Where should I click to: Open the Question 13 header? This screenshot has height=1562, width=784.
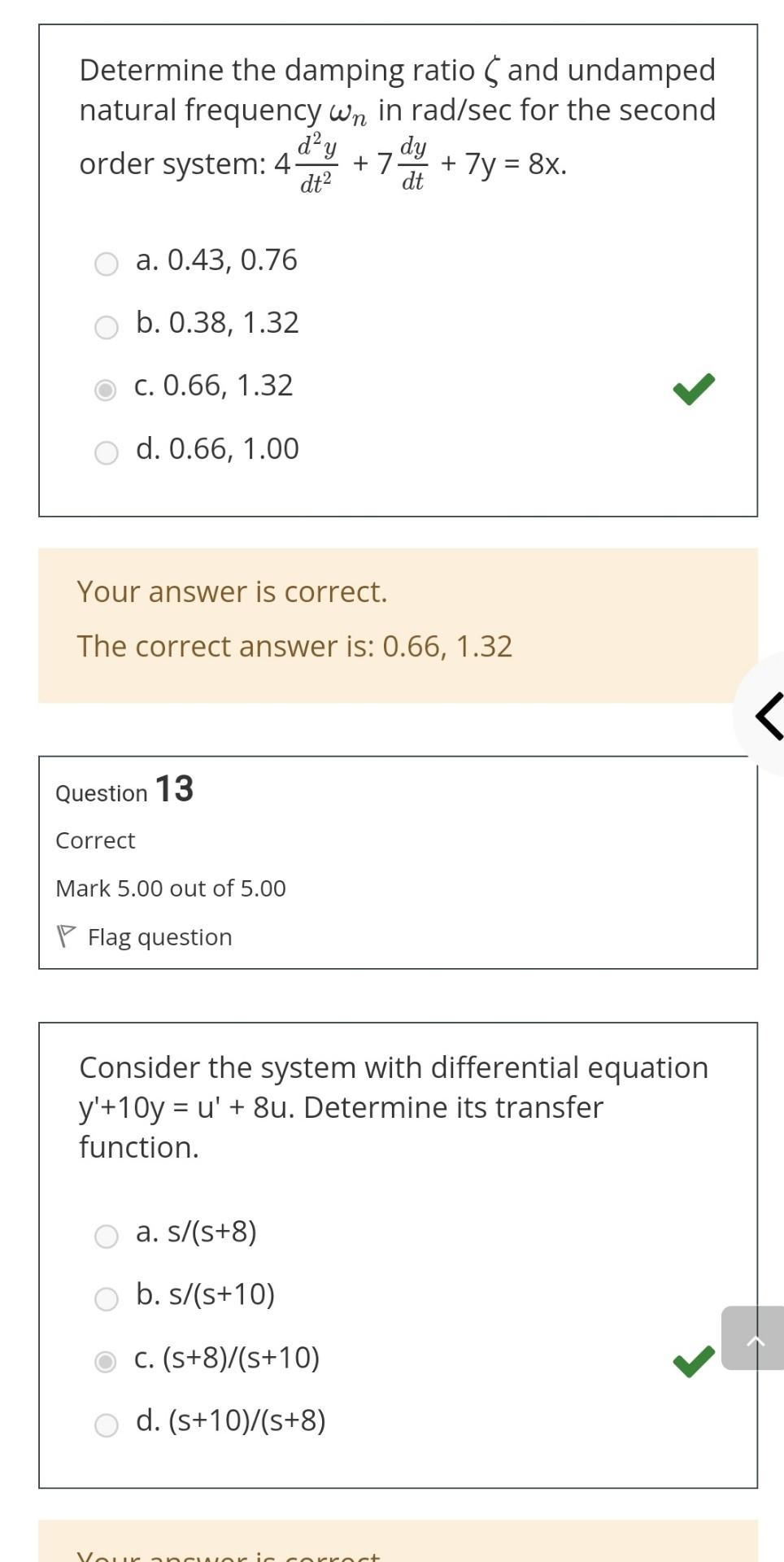click(x=124, y=789)
